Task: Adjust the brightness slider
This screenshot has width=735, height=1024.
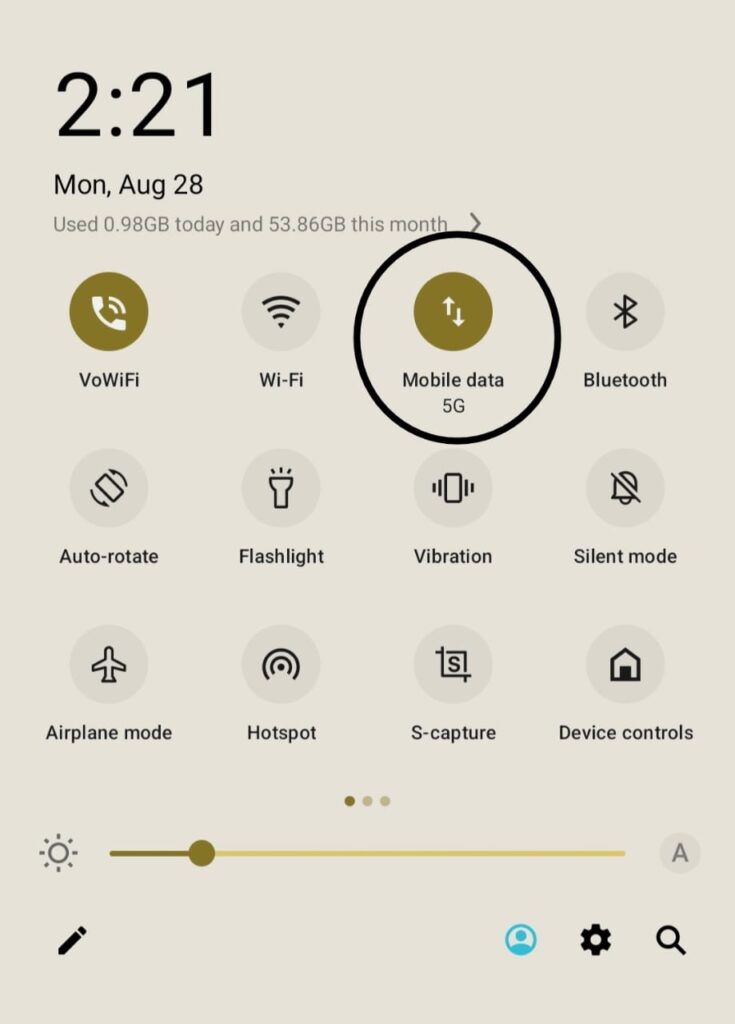Action: [203, 853]
